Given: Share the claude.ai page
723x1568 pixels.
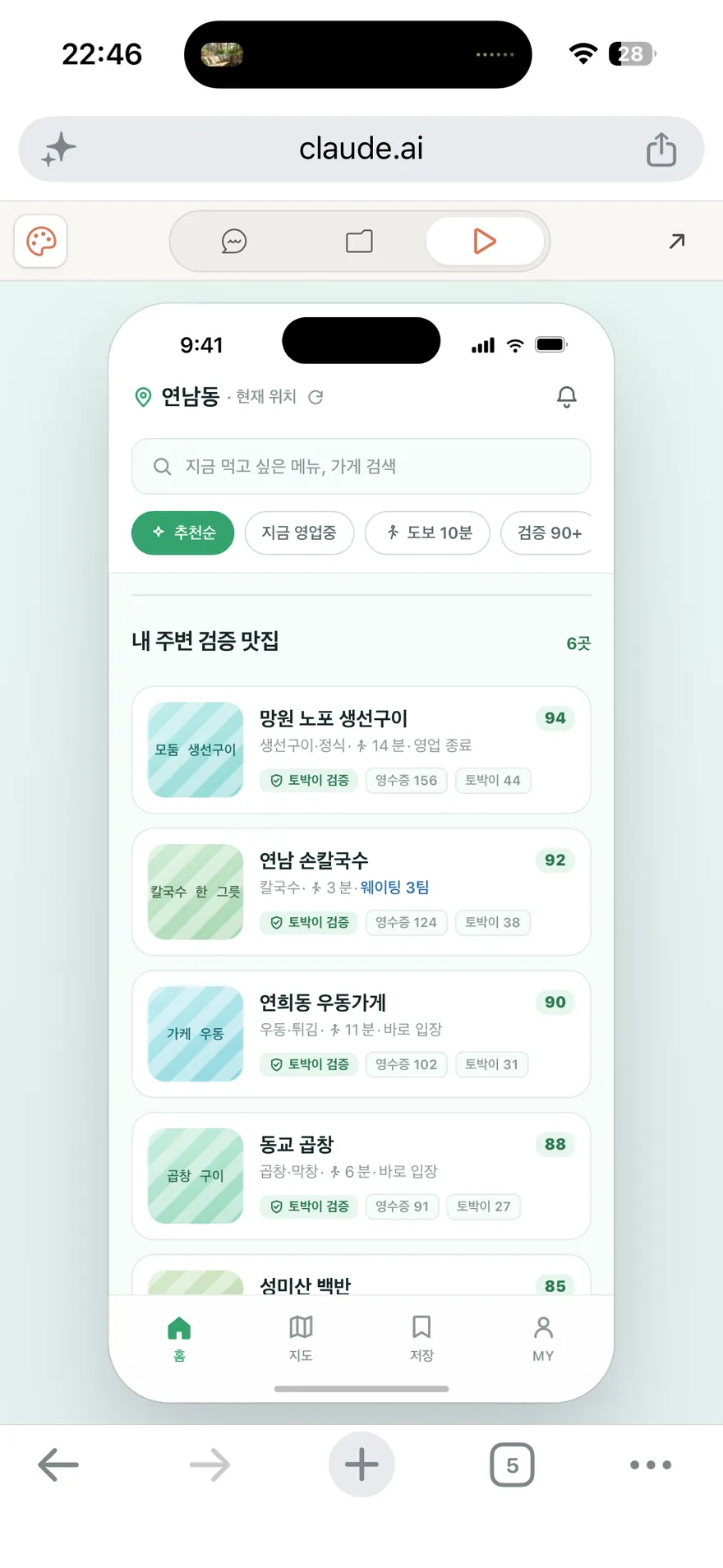Looking at the screenshot, I should point(661,149).
